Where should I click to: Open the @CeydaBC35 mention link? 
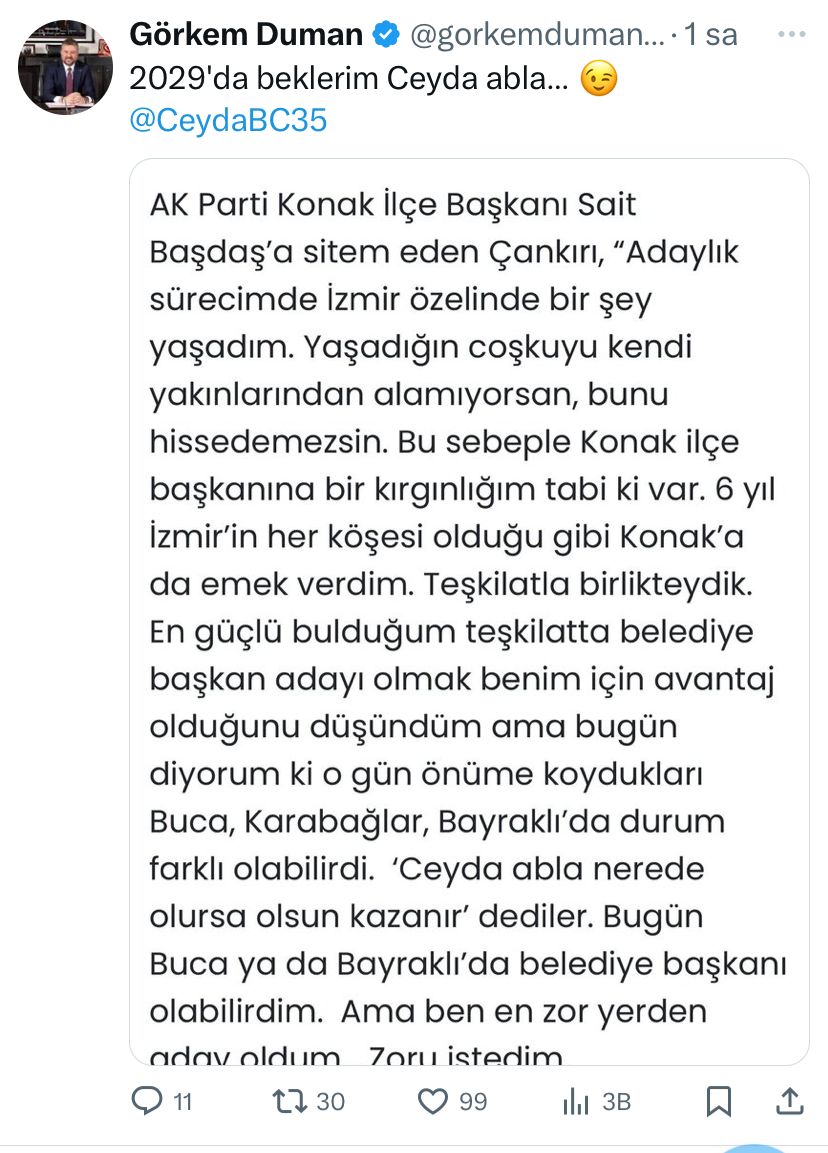[x=228, y=121]
